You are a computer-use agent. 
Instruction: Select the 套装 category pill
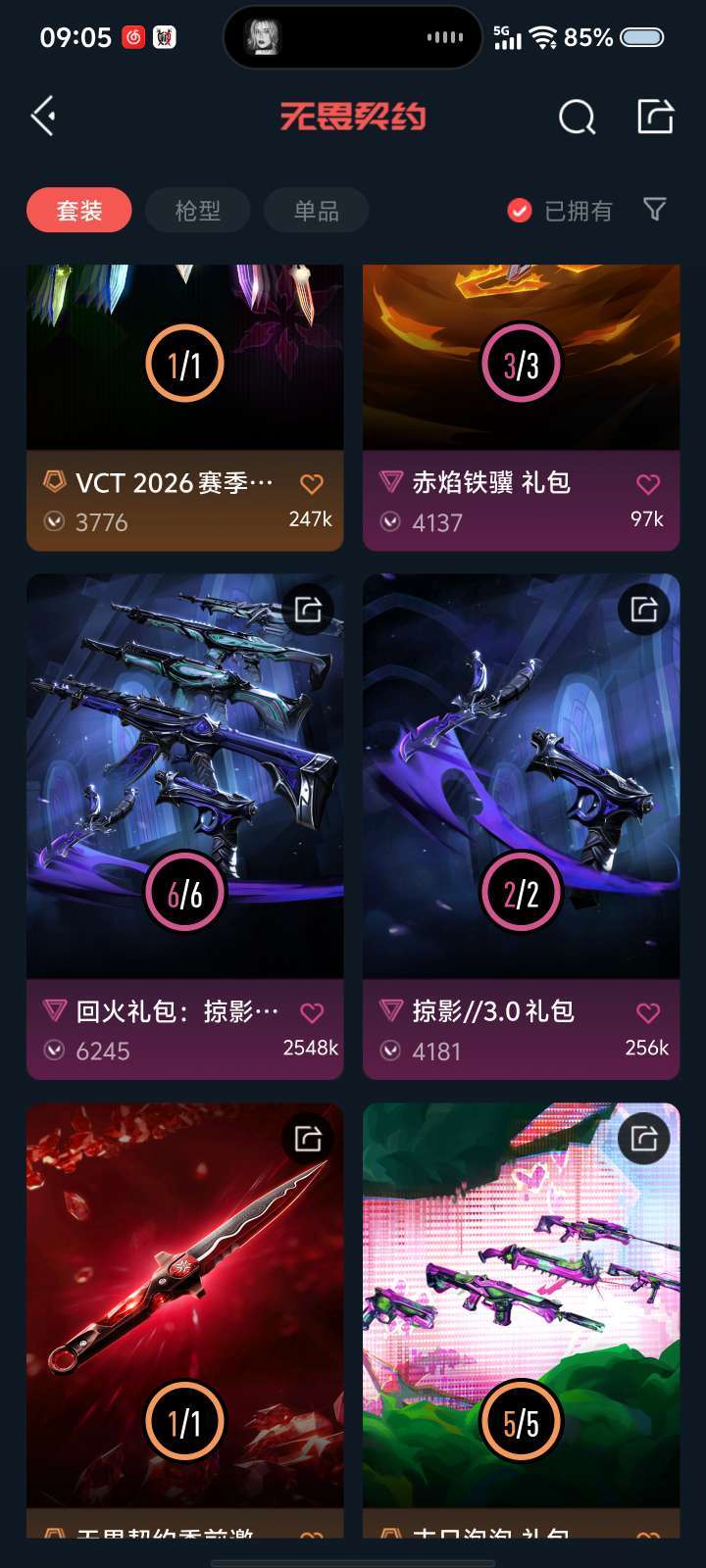[x=78, y=210]
